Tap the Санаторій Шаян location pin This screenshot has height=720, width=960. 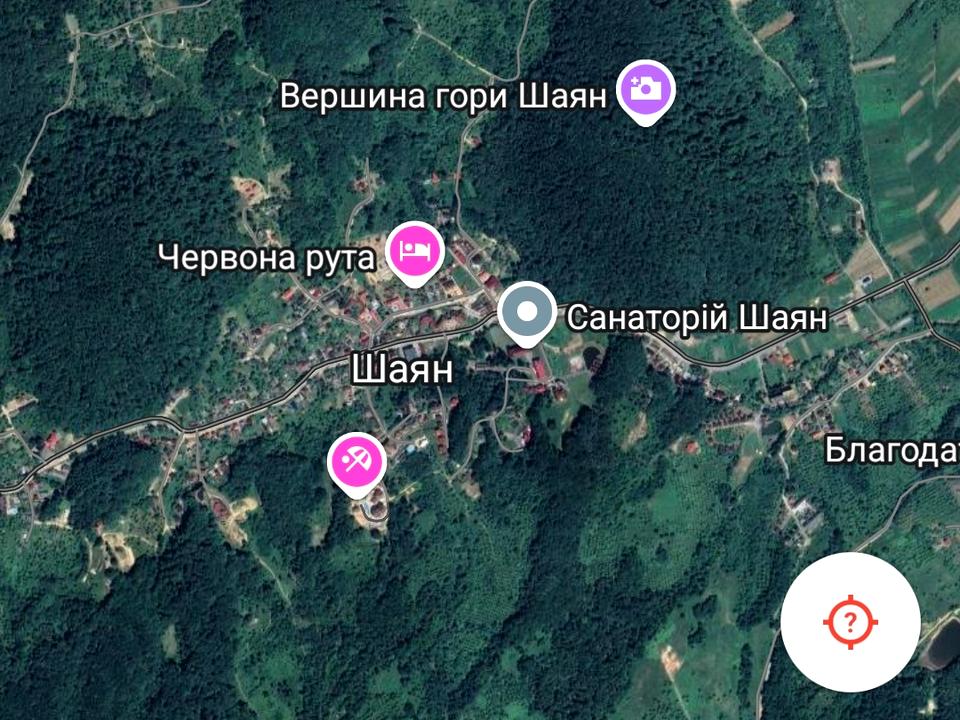coord(527,313)
